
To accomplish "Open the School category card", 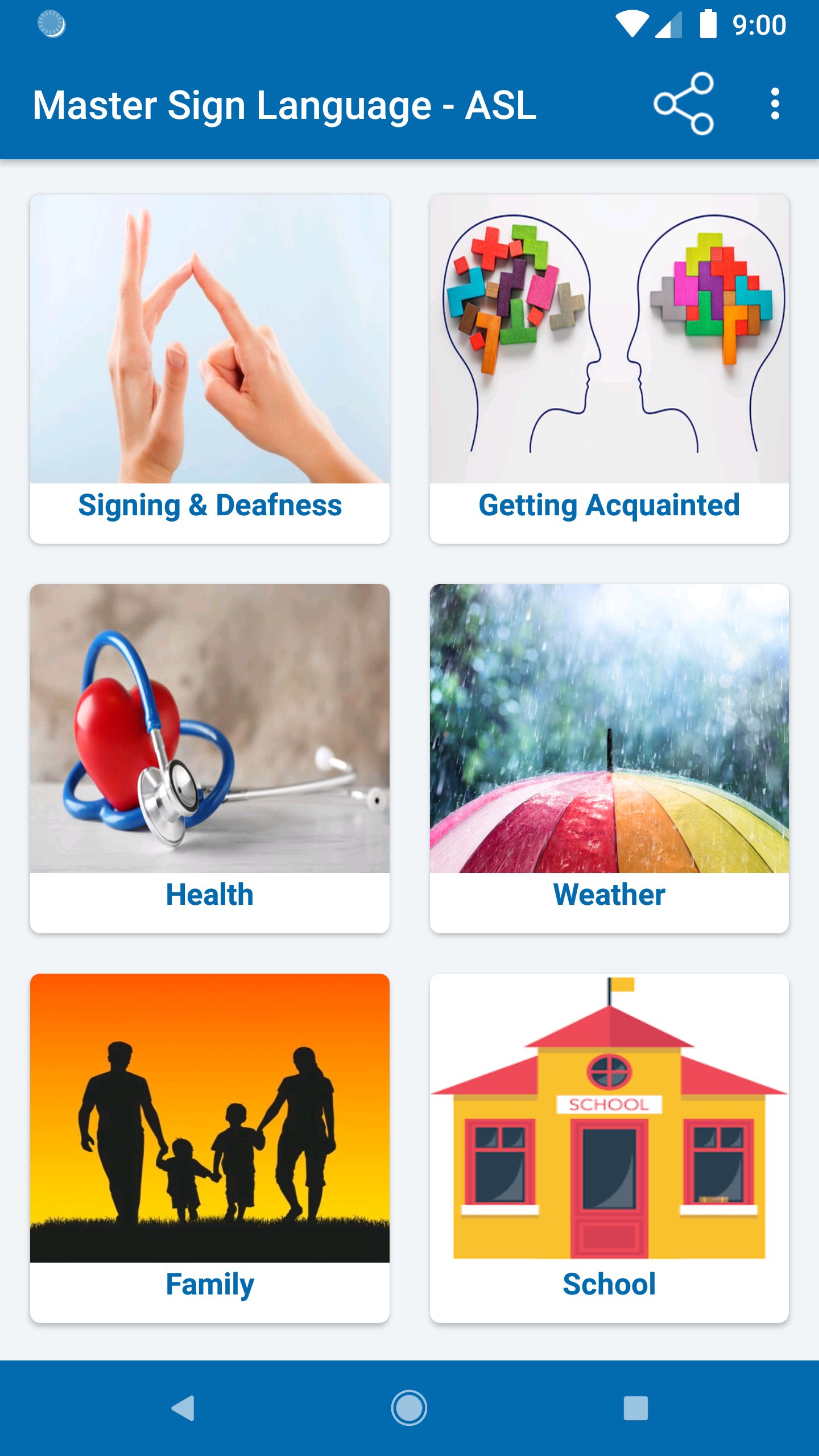I will tap(609, 1148).
